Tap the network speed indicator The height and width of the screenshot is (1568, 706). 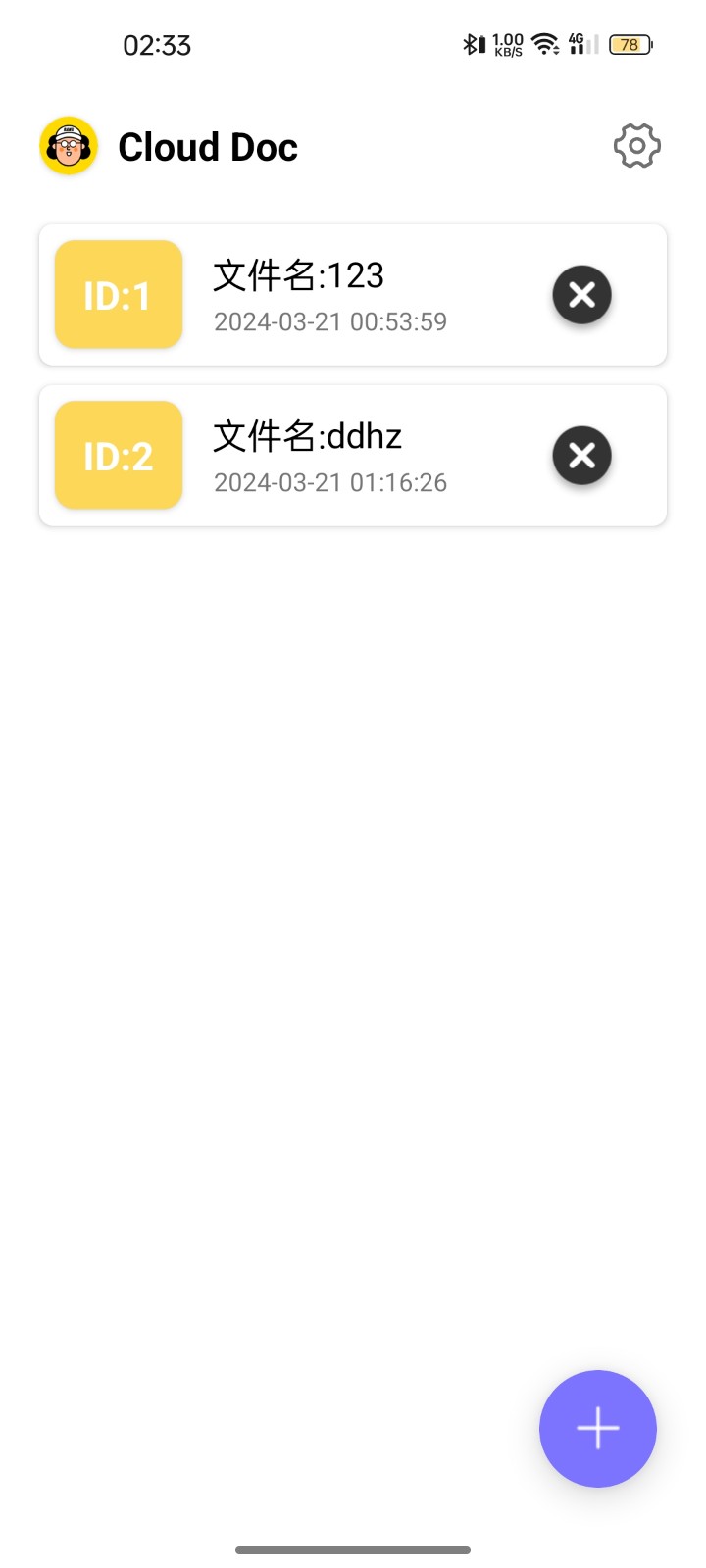point(506,44)
